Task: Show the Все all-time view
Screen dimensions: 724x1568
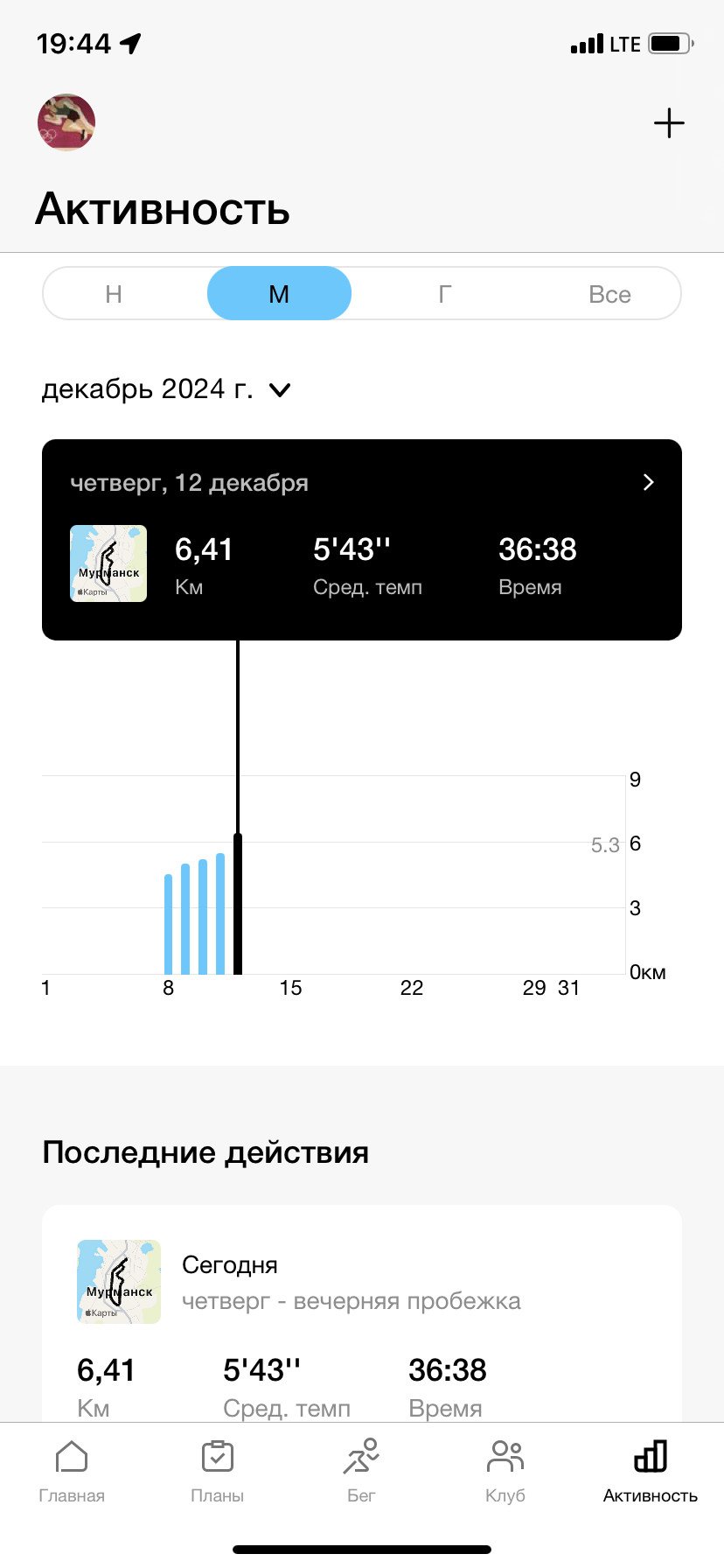Action: (x=609, y=294)
